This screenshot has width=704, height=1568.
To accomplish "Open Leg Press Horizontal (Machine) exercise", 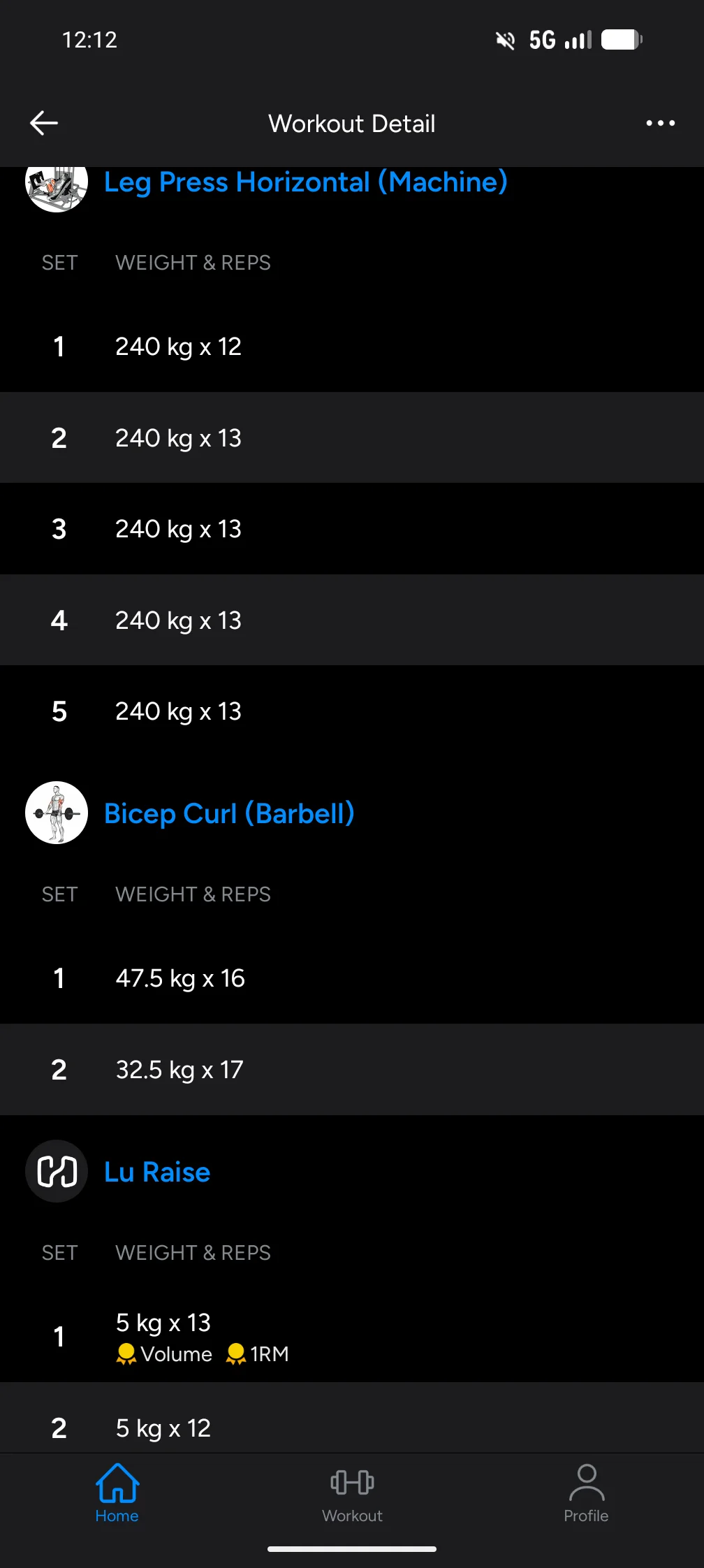I will [x=305, y=182].
